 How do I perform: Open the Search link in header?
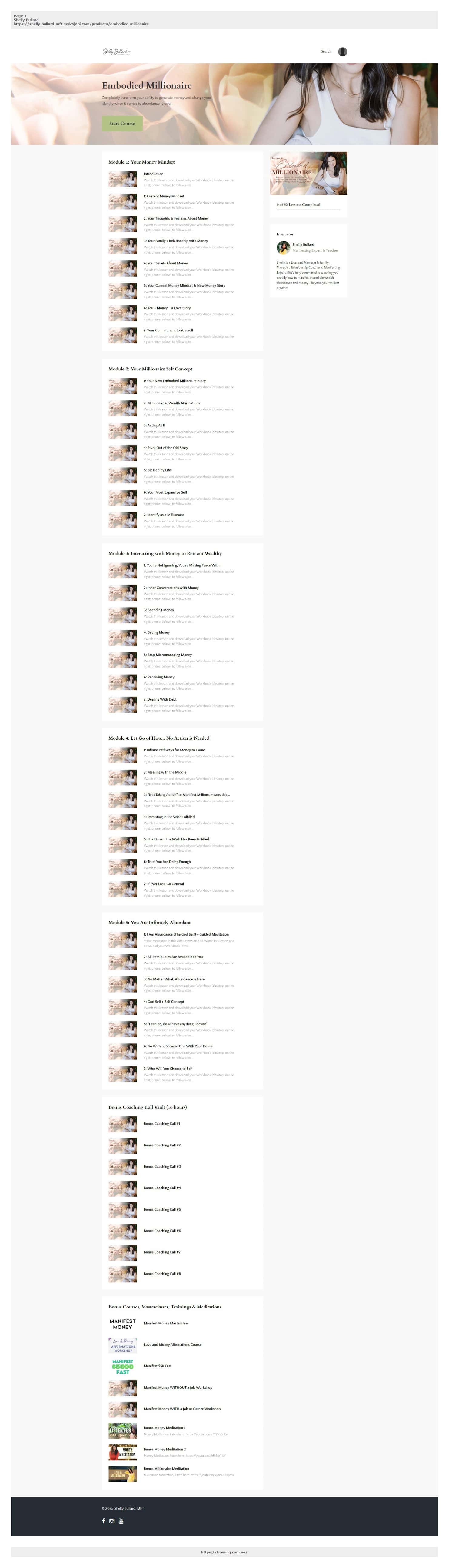pos(326,52)
